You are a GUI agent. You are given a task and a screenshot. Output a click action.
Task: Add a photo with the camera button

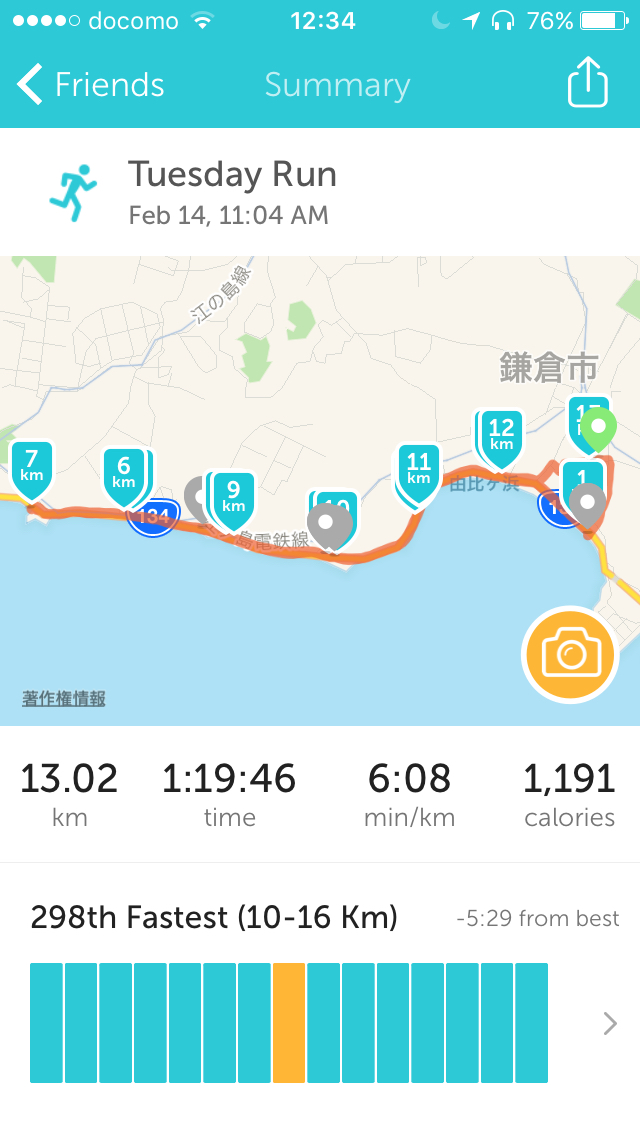[x=570, y=654]
